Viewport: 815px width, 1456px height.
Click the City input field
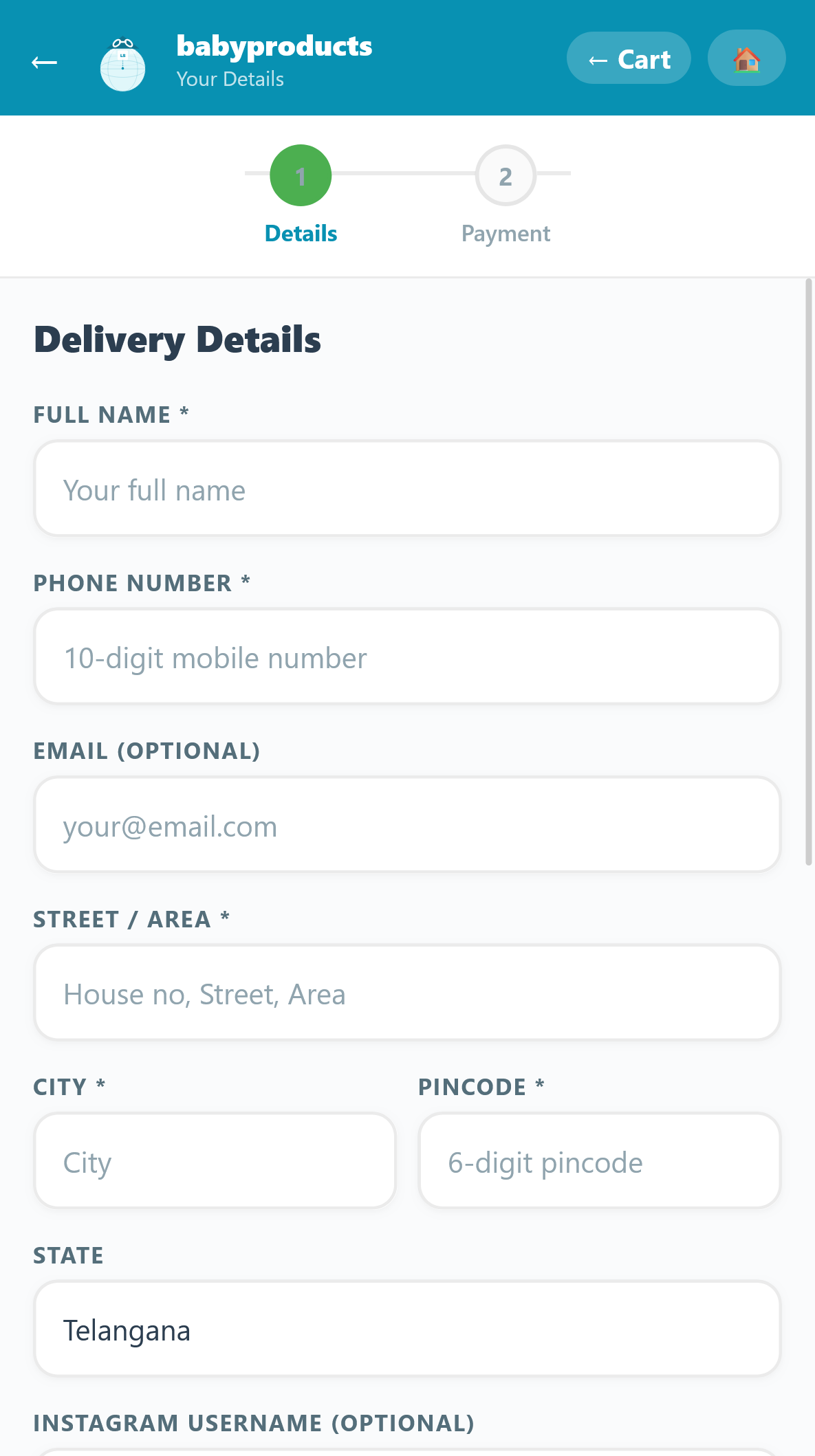pos(215,1160)
